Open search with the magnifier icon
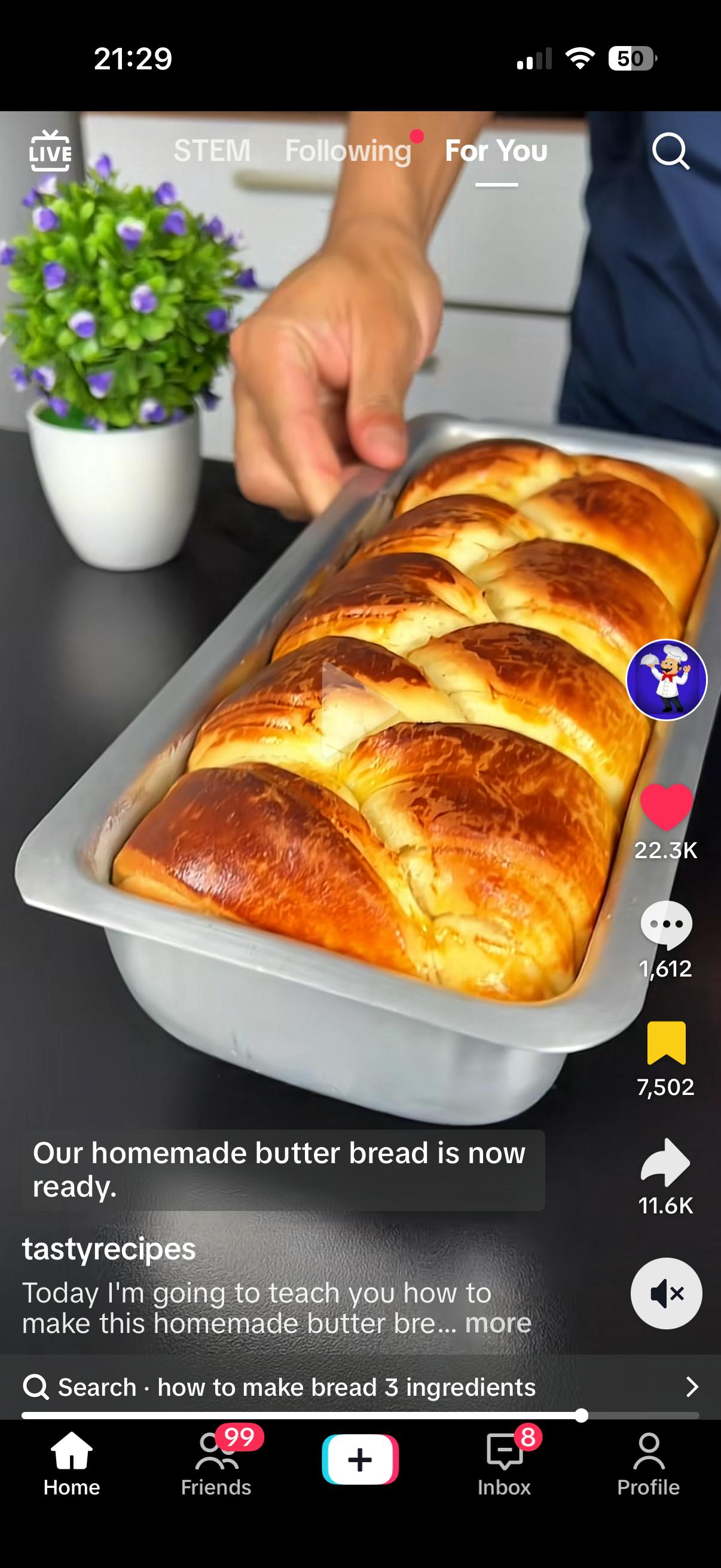The image size is (721, 1568). coord(671,151)
